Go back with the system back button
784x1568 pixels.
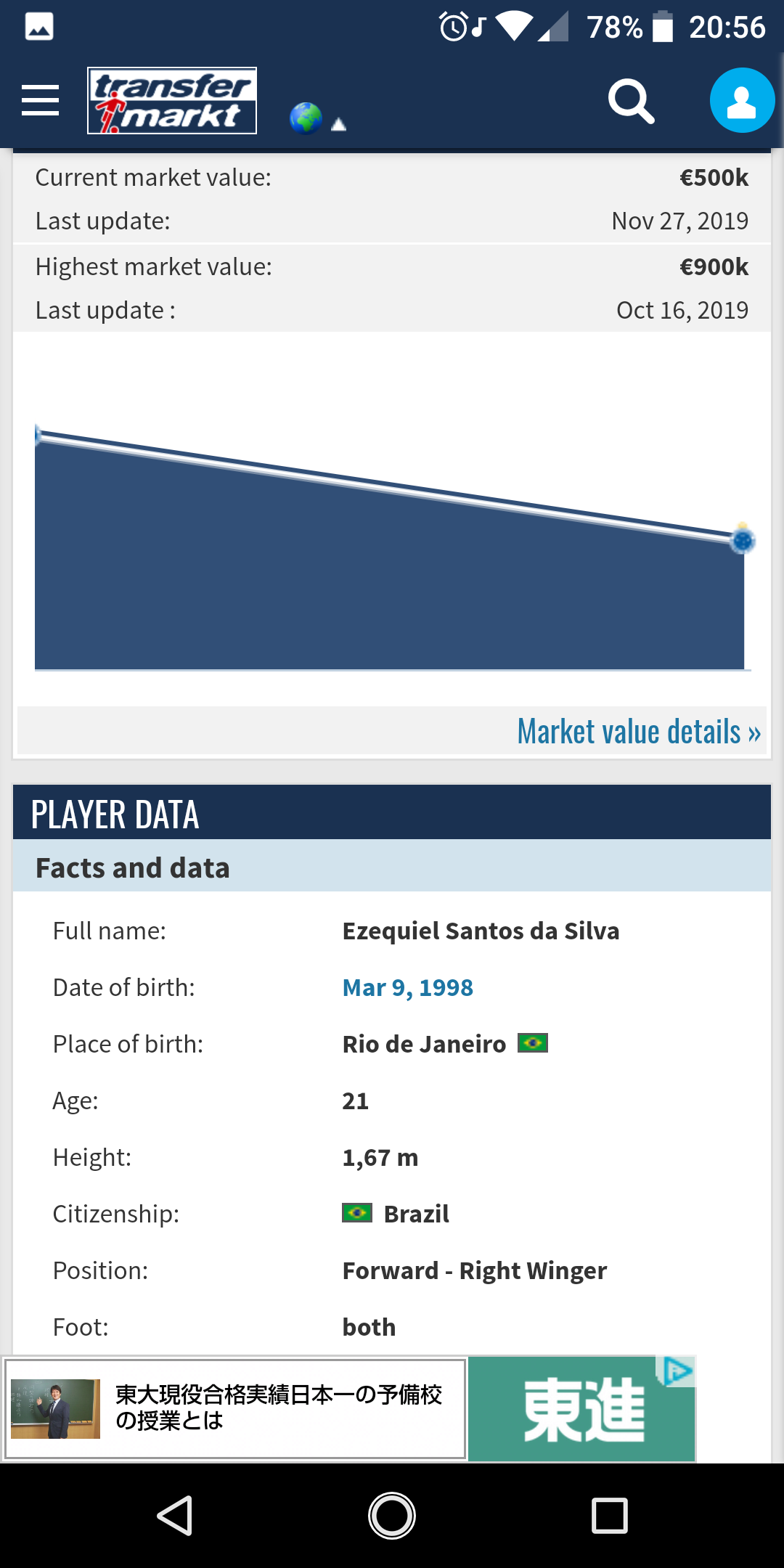[174, 1516]
